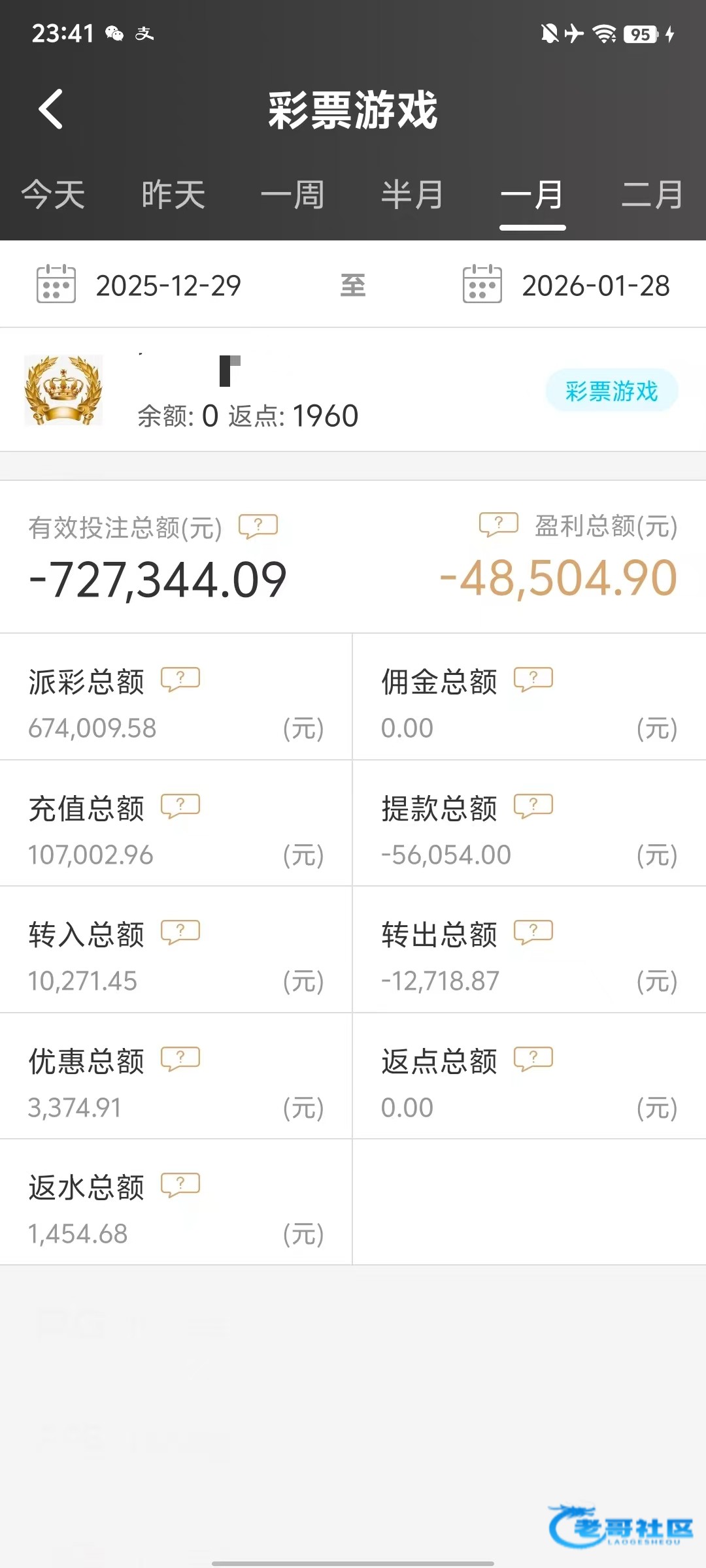Tap the help icon next to 转入总额
The image size is (706, 1568).
180,932
